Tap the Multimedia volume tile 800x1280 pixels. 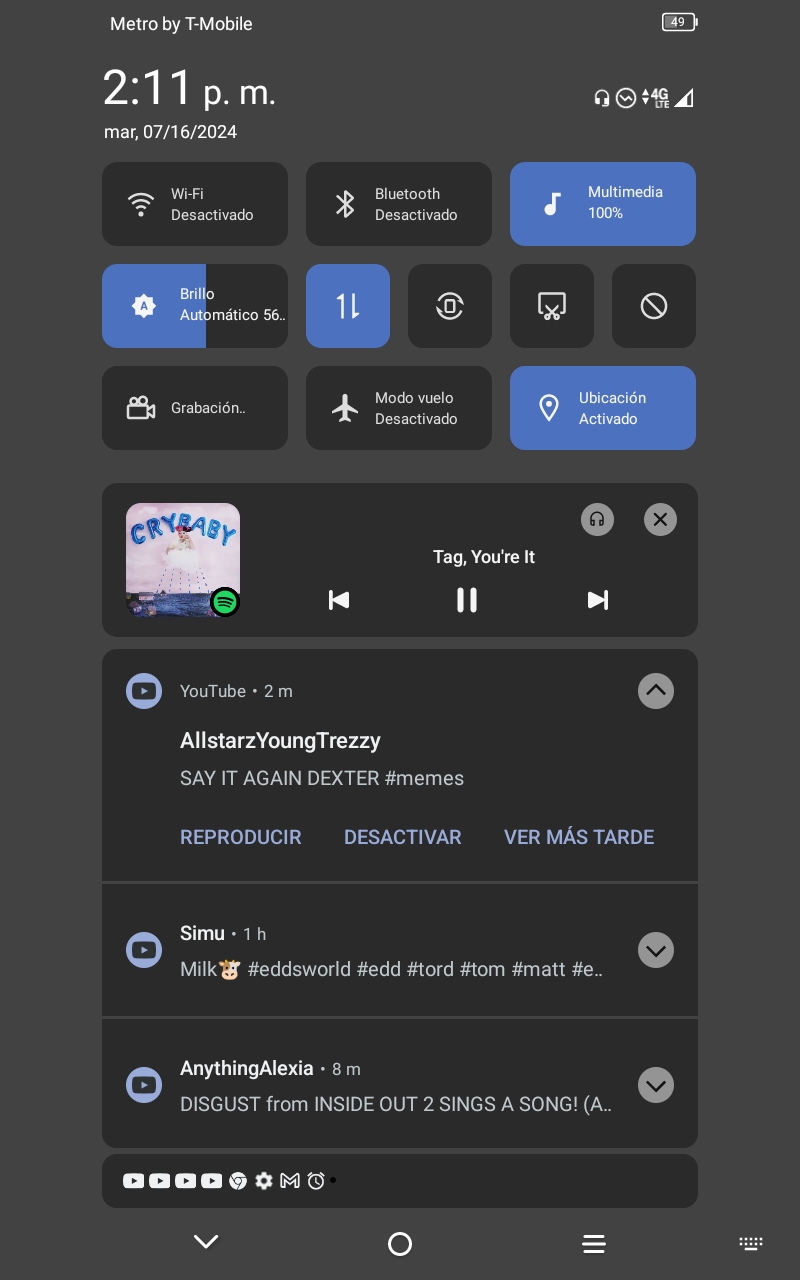(602, 204)
